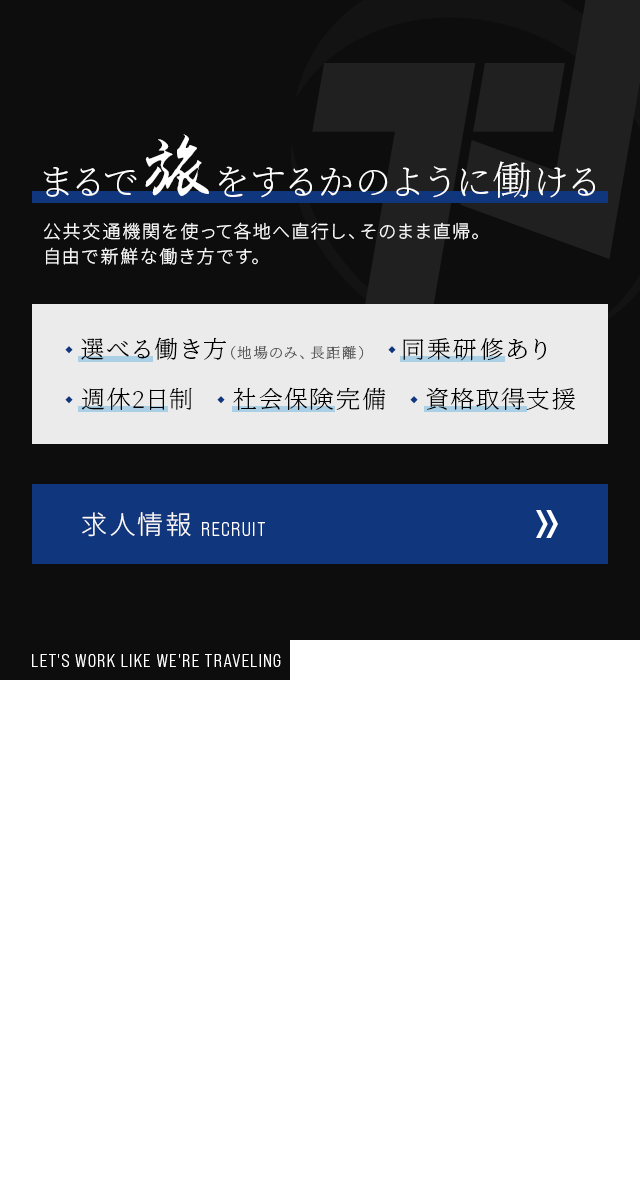Open the 求人情報 RECRUIT button
Image resolution: width=640 pixels, height=1190 pixels.
click(320, 524)
